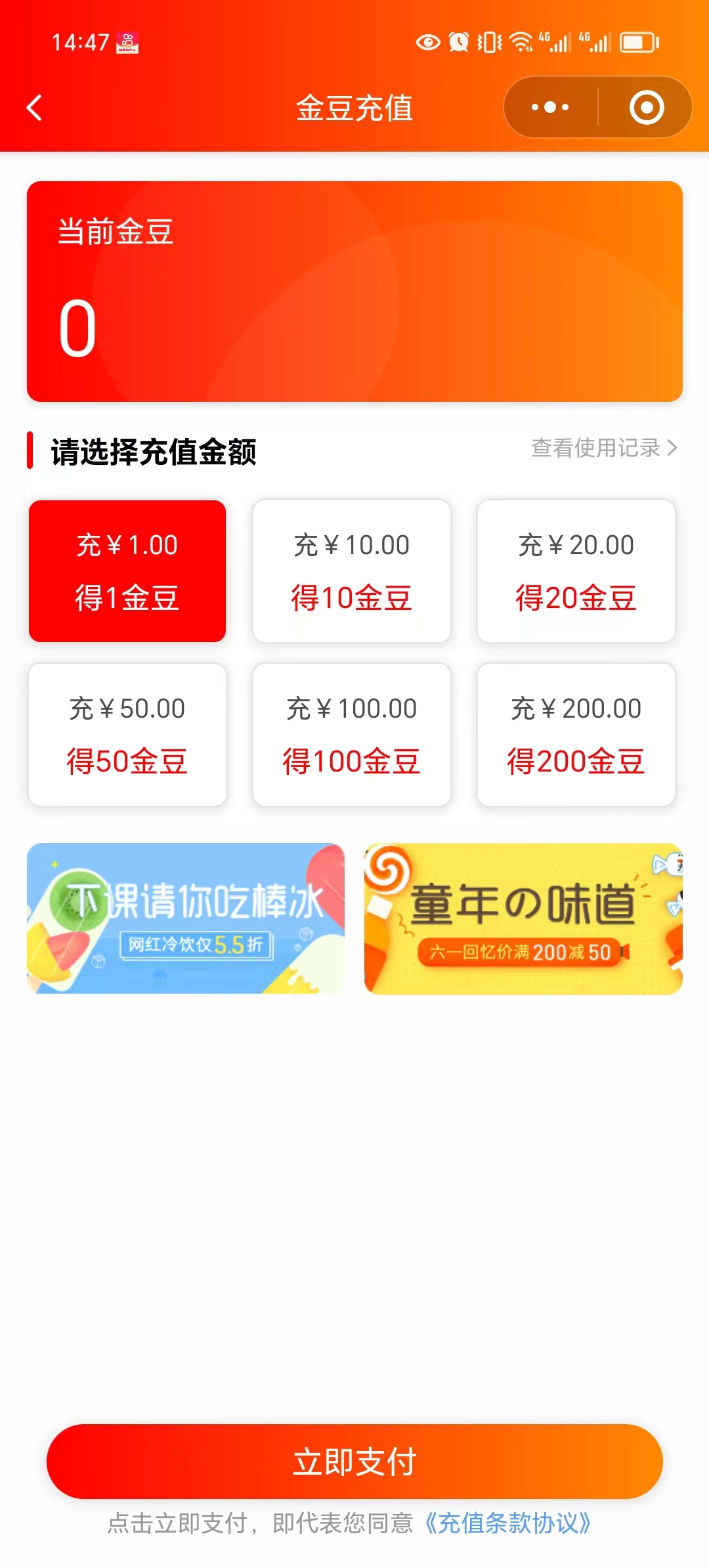The height and width of the screenshot is (1568, 709).
Task: Open the 下课请你吃棒冰 promotion banner
Action: (186, 919)
